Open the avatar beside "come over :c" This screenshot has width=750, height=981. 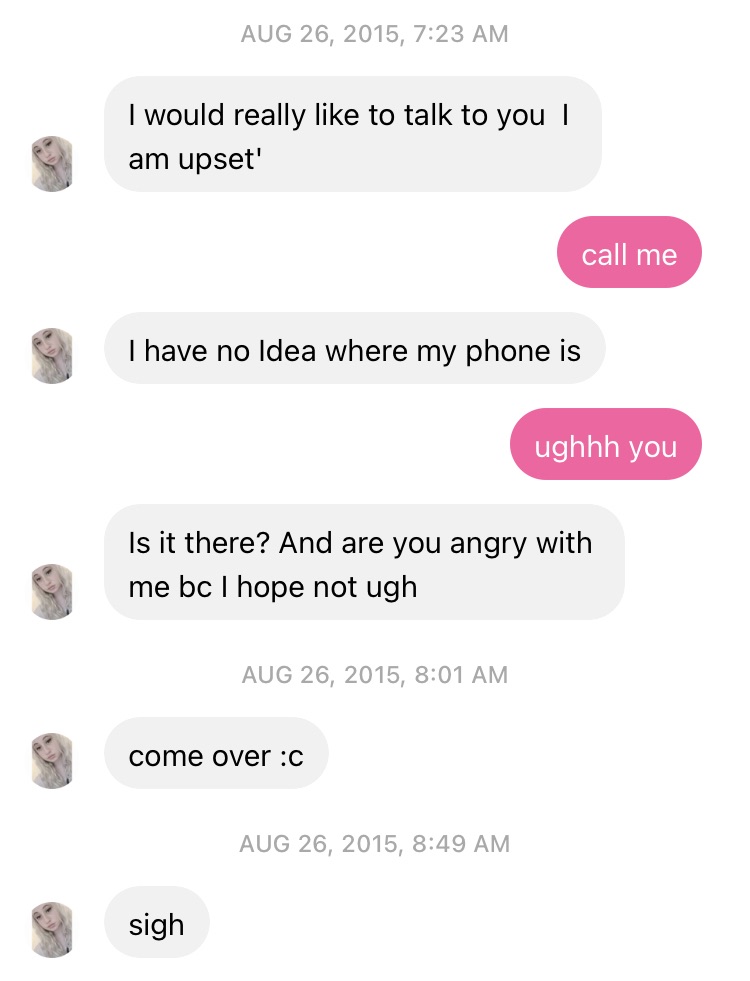pos(53,761)
